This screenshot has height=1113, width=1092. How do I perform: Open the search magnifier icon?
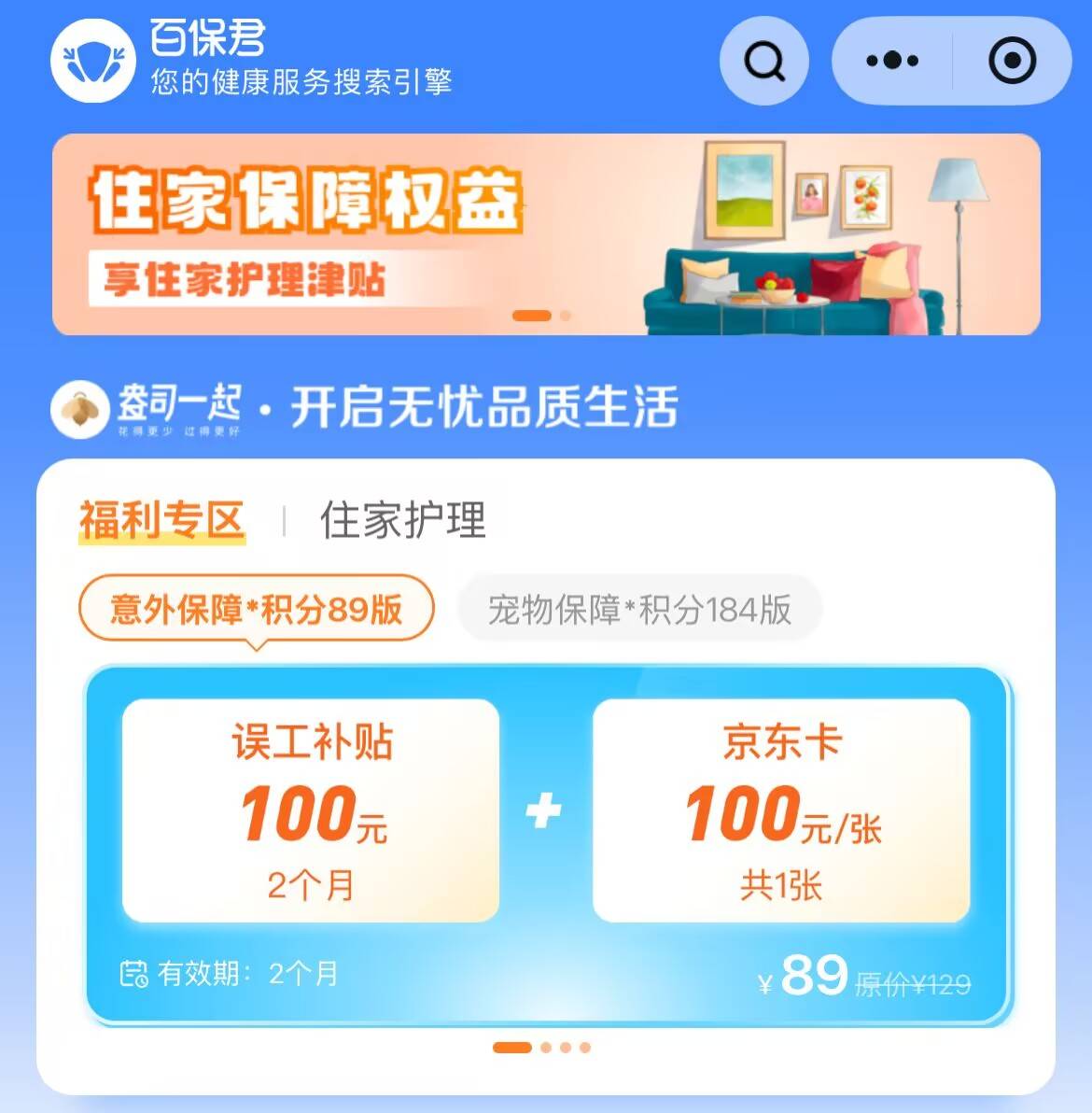pyautogui.click(x=763, y=62)
